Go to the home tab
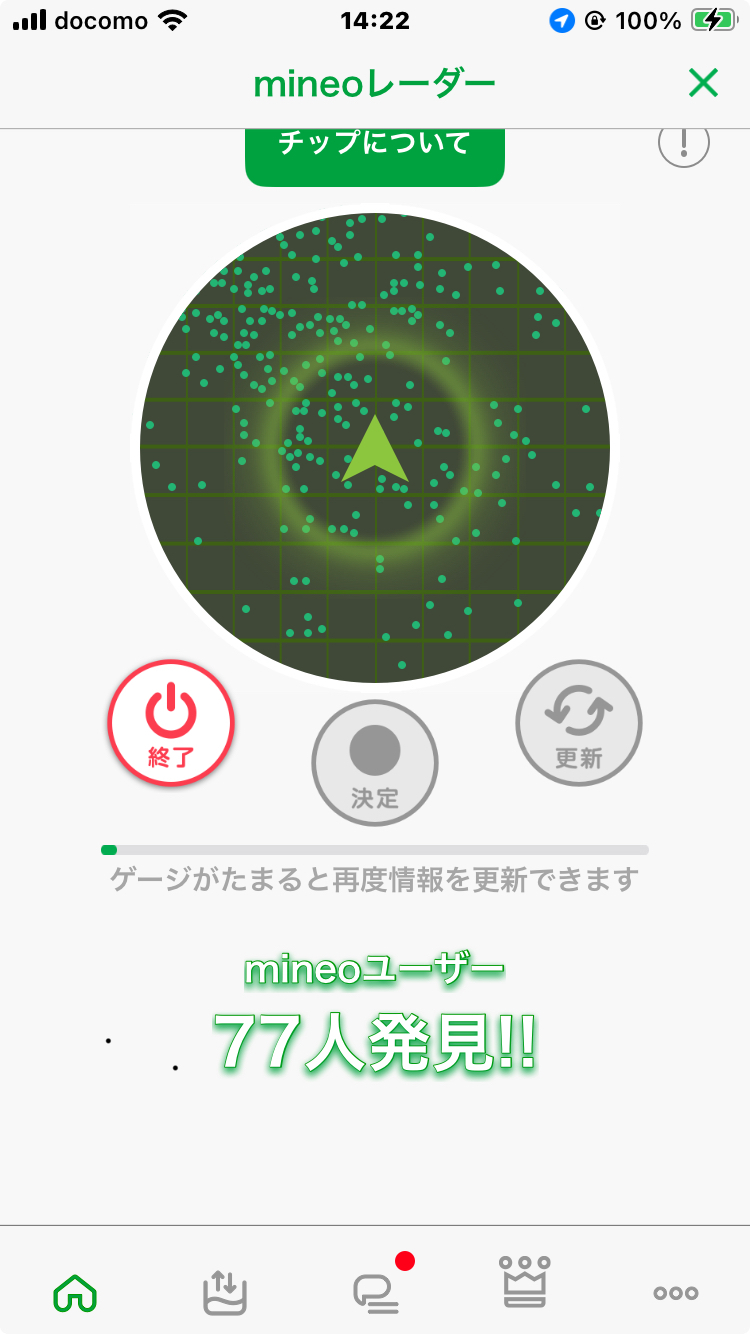This screenshot has height=1334, width=750. [75, 1292]
